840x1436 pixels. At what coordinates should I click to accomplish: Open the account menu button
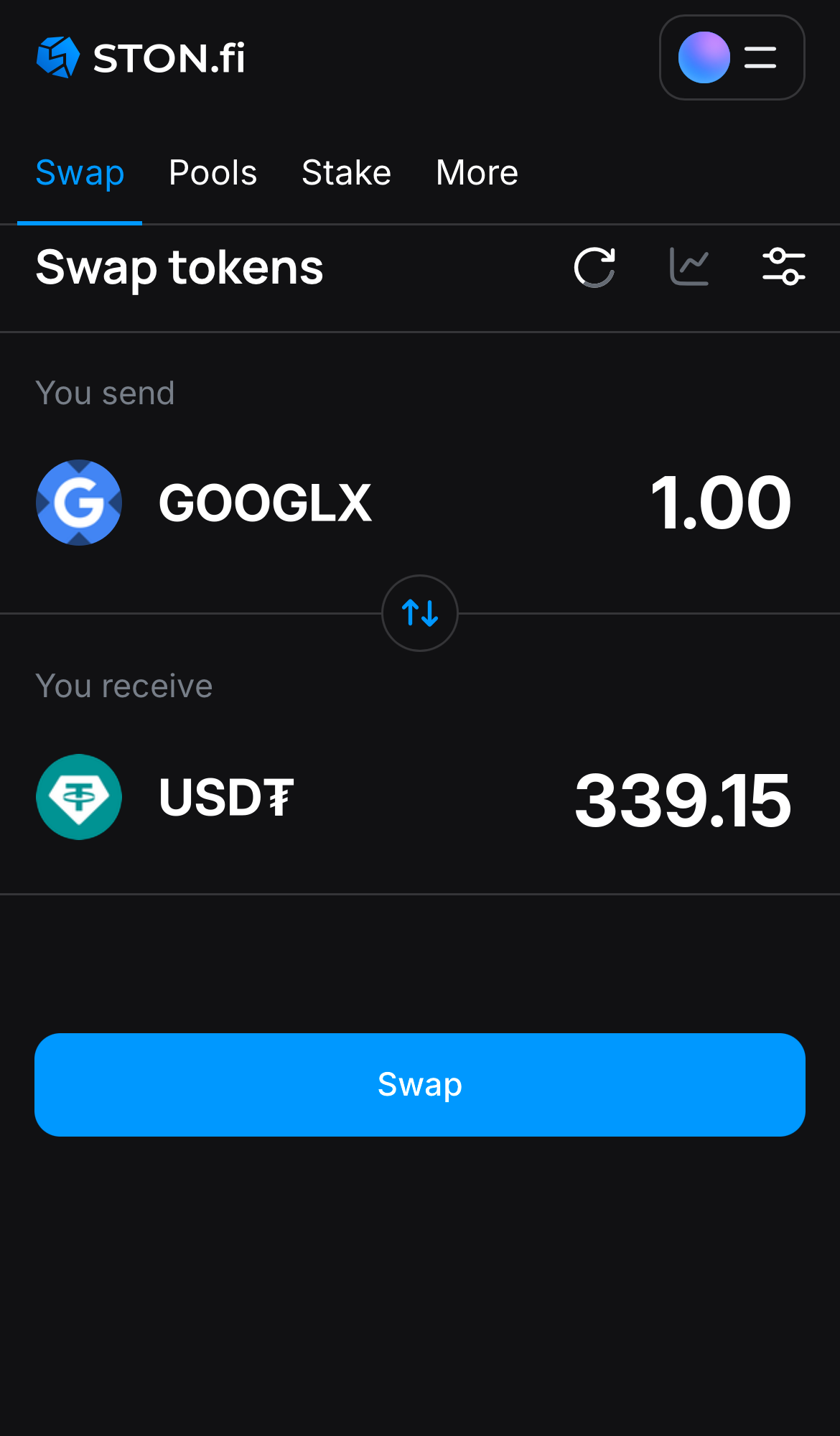tap(732, 57)
